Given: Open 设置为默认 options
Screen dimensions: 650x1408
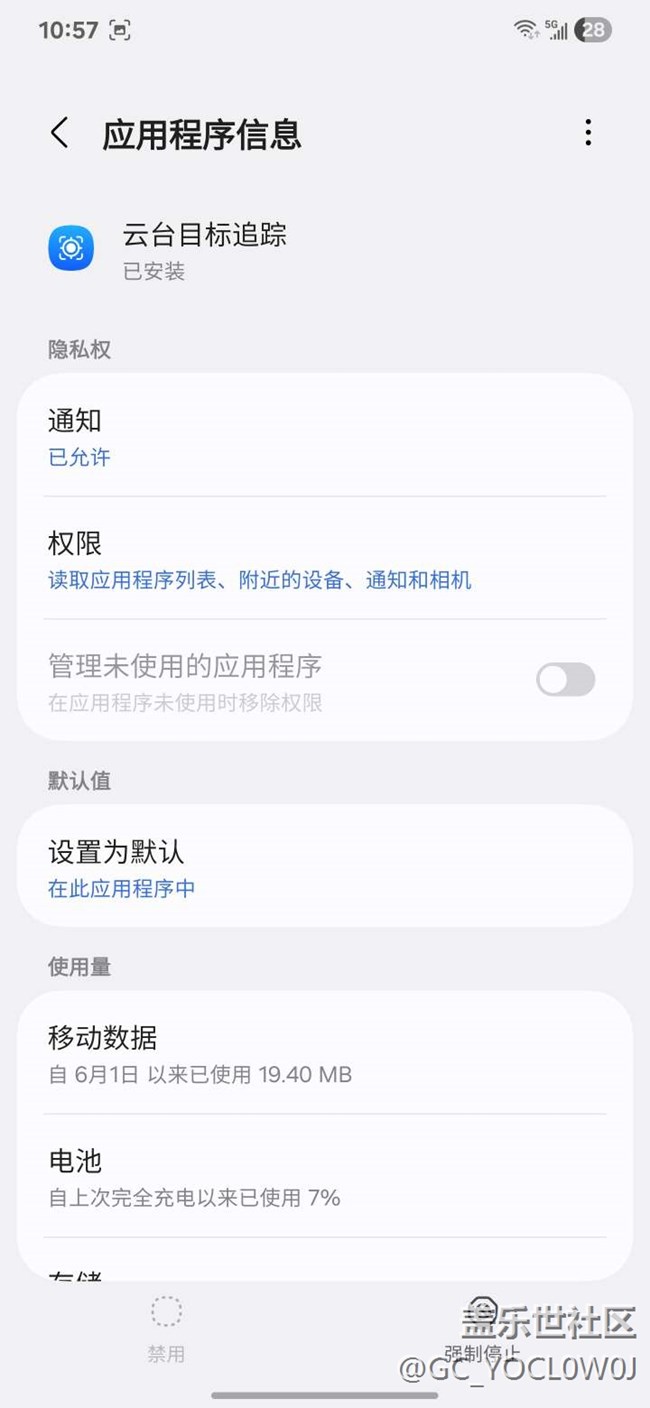Looking at the screenshot, I should [x=324, y=868].
